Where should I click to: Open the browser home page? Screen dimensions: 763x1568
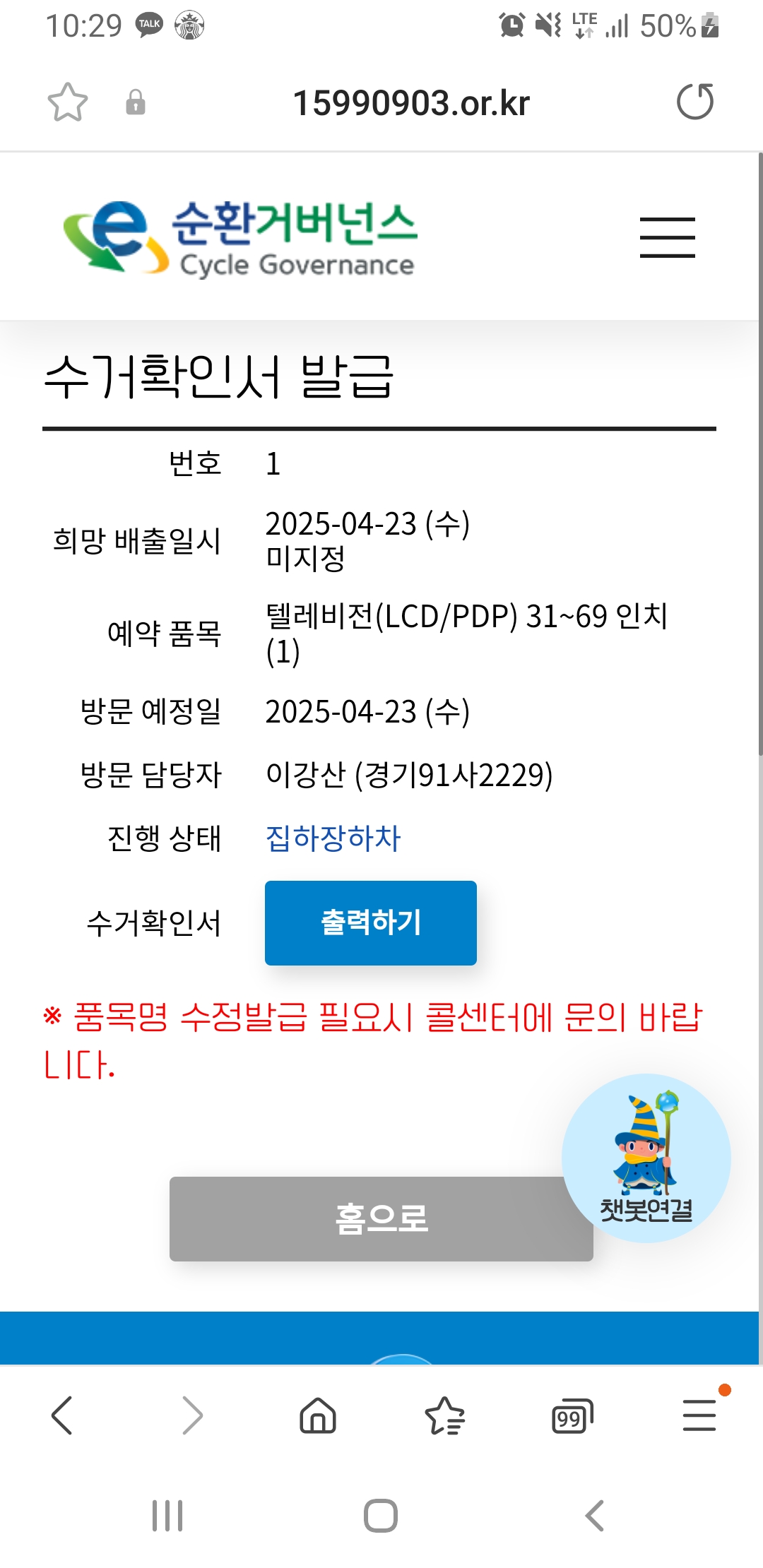[318, 1415]
